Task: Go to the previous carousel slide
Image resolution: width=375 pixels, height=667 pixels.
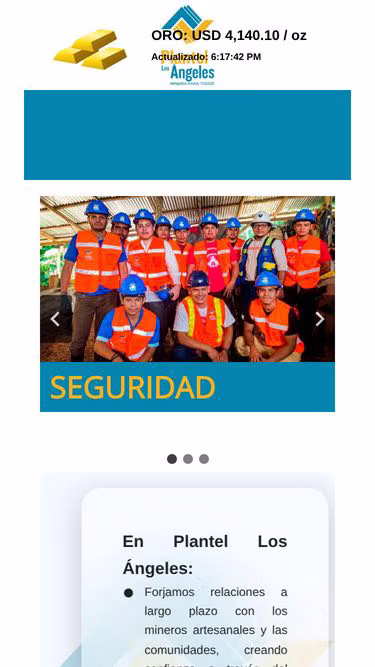Action: tap(55, 319)
